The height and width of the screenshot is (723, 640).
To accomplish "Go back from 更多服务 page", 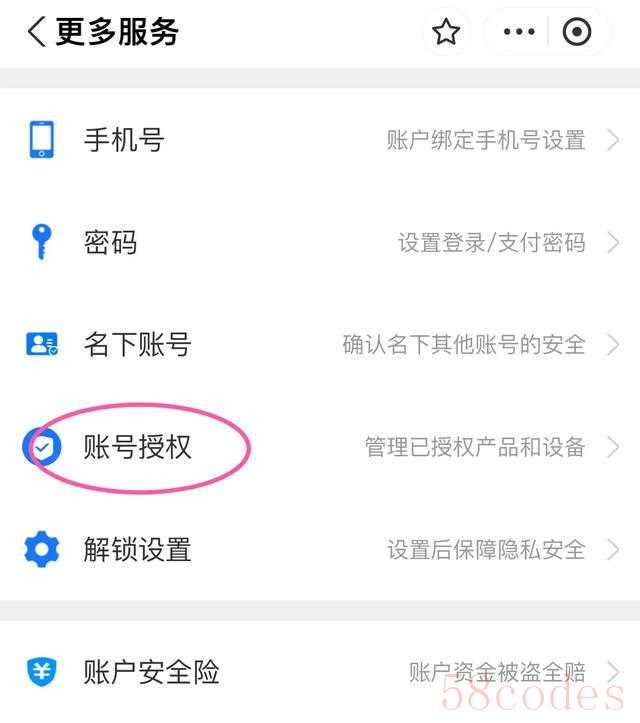I will (x=36, y=32).
